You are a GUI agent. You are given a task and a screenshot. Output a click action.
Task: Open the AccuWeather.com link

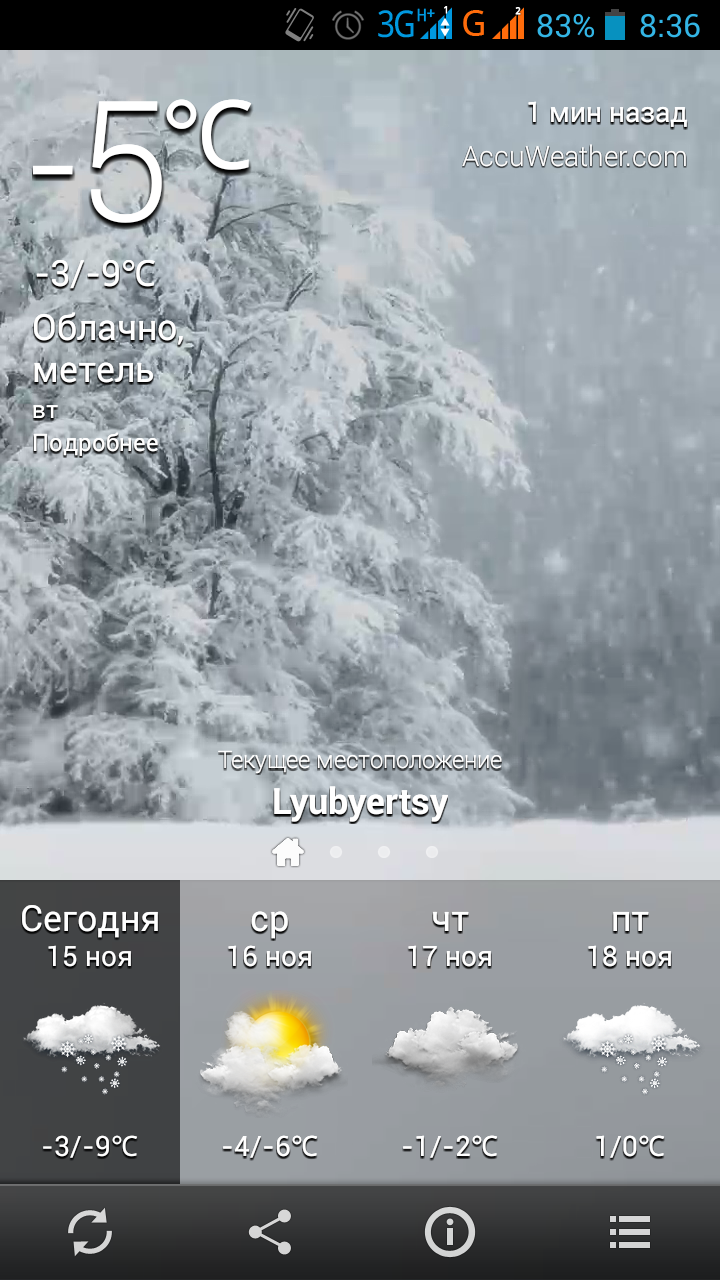tap(574, 157)
